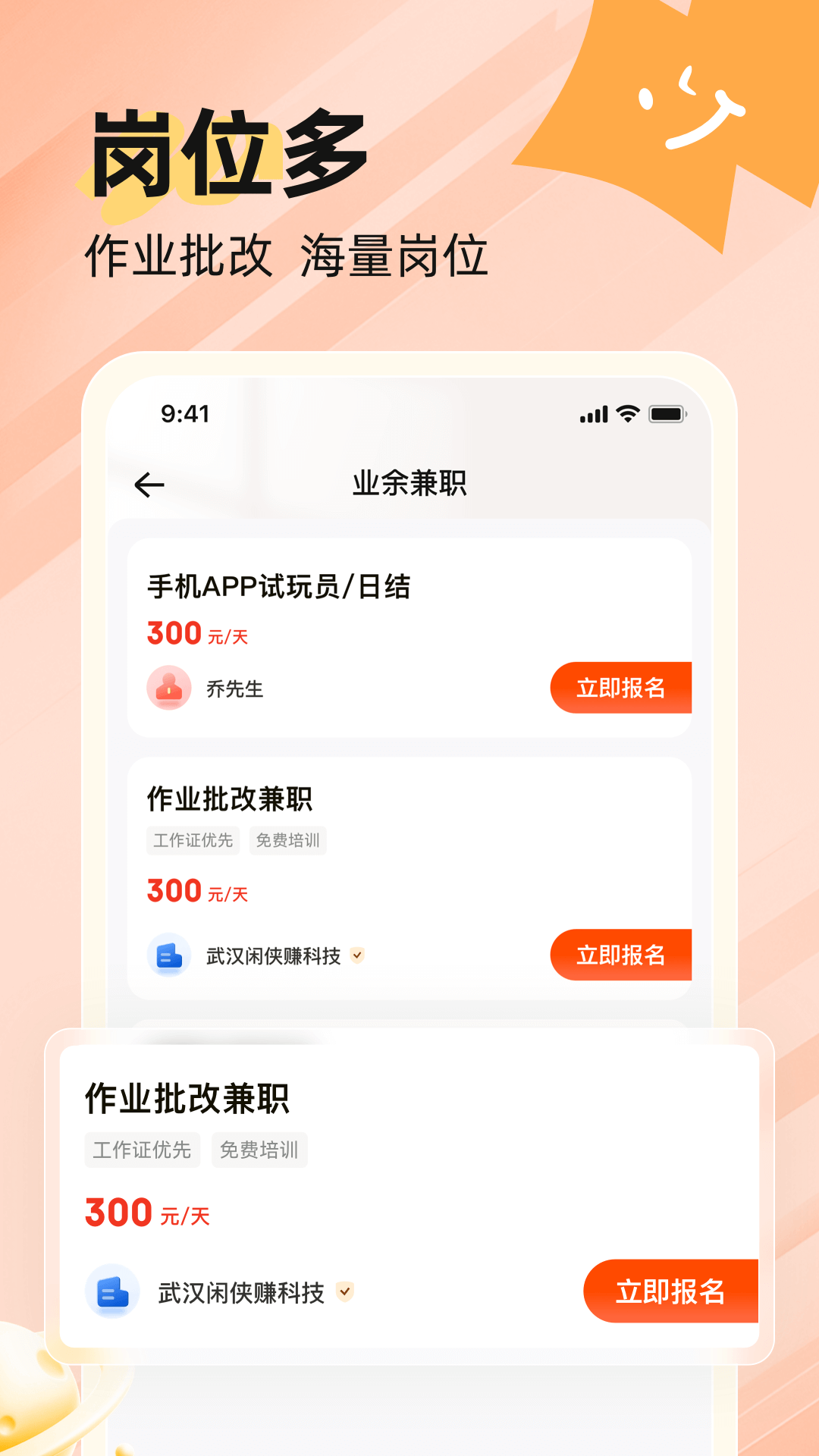Click 武汉闲侠赚科技's blue company logo icon
The width and height of the screenshot is (819, 1456).
[x=168, y=955]
